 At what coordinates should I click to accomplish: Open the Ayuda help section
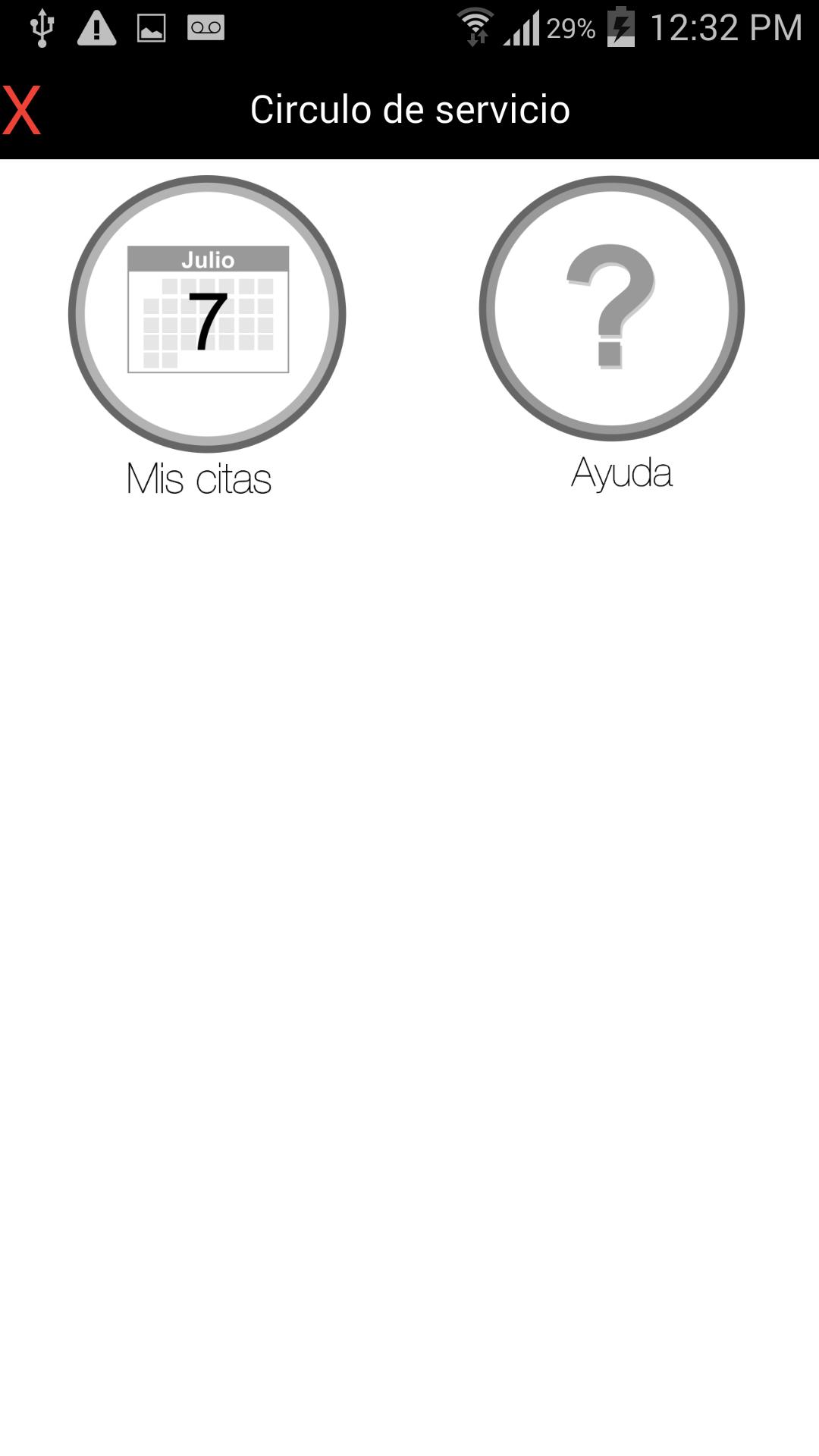[x=611, y=309]
